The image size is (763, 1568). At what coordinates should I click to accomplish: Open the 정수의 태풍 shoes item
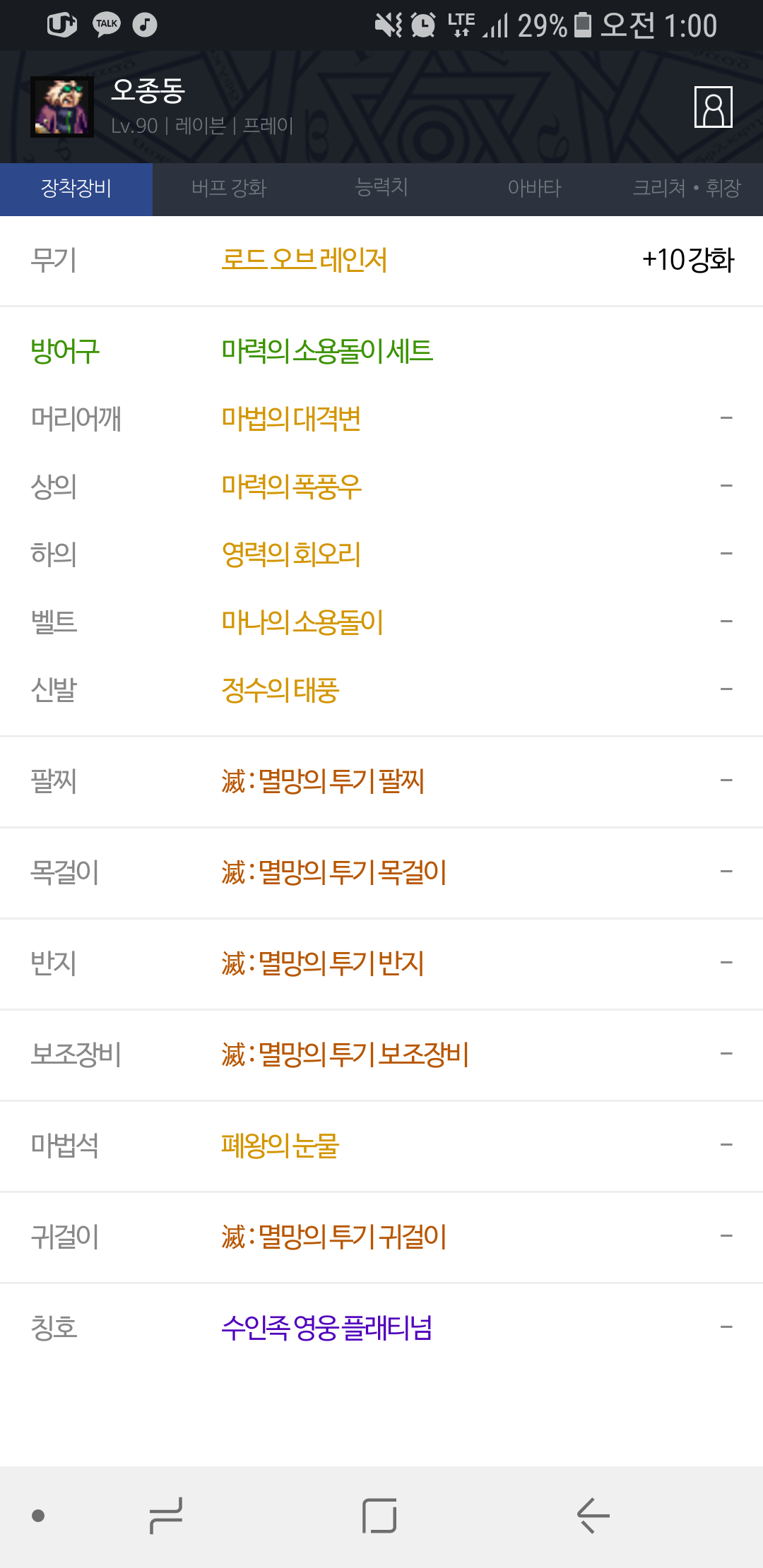pyautogui.click(x=280, y=690)
